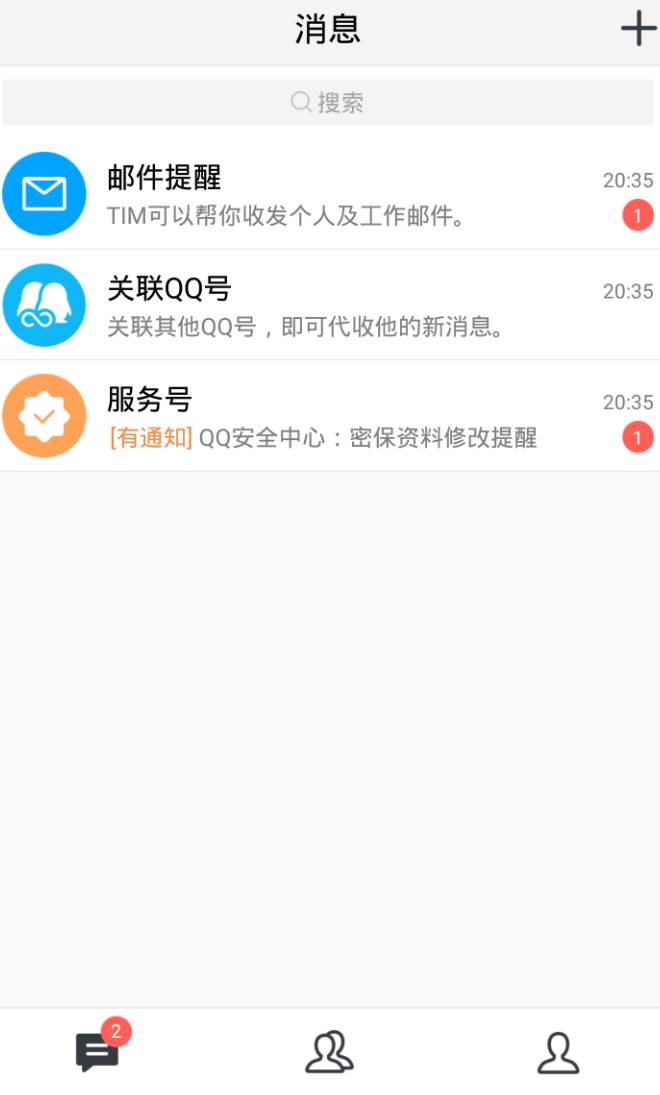This screenshot has height=1095, width=660.
Task: Go to the profile tab
Action: click(x=558, y=1052)
